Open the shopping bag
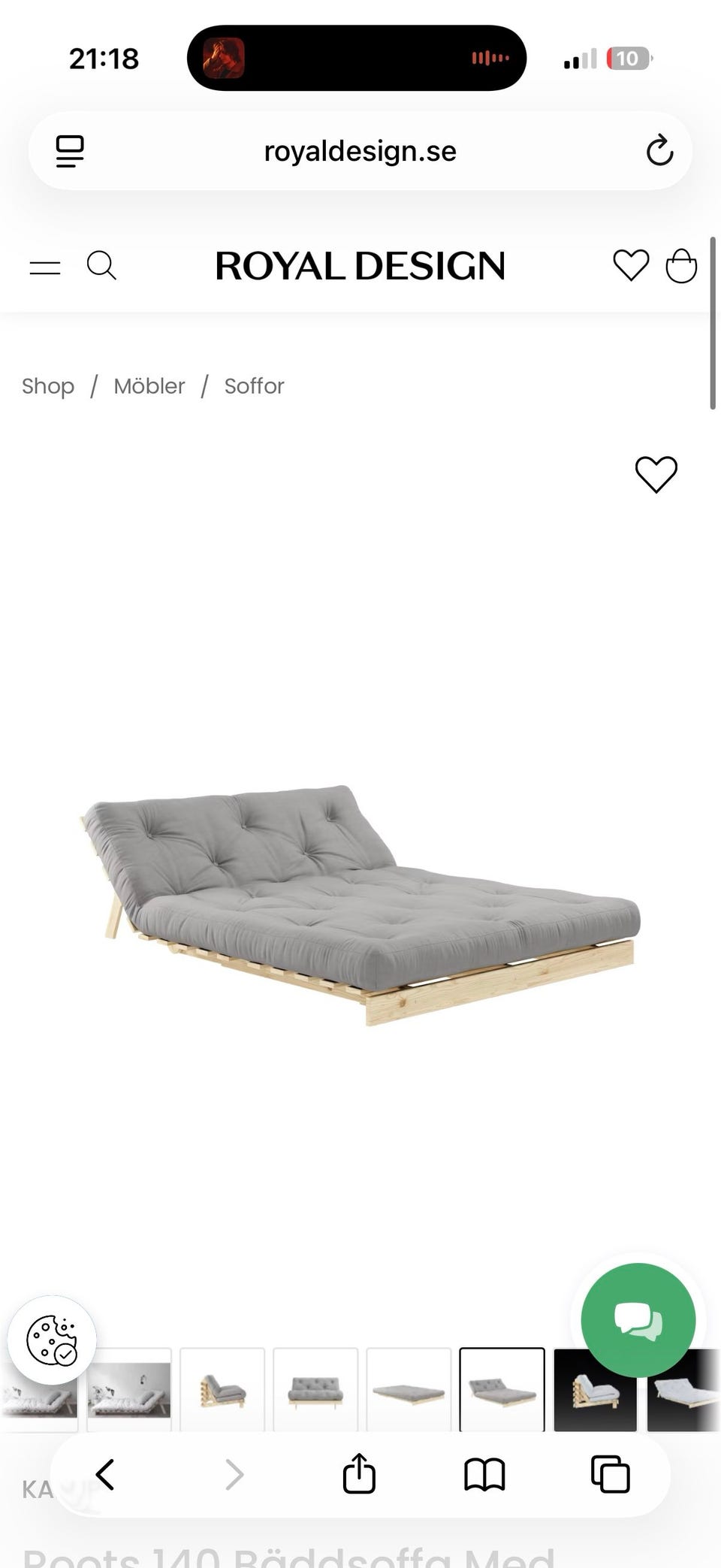 click(x=681, y=266)
